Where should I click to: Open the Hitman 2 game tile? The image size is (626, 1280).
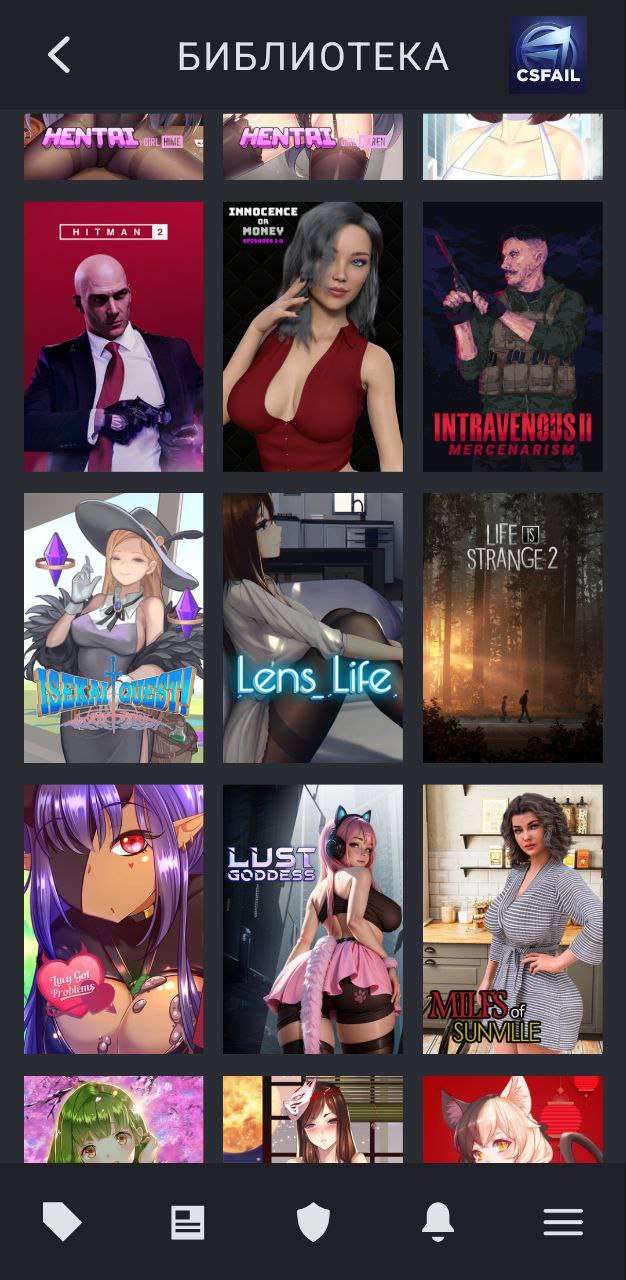pos(113,337)
